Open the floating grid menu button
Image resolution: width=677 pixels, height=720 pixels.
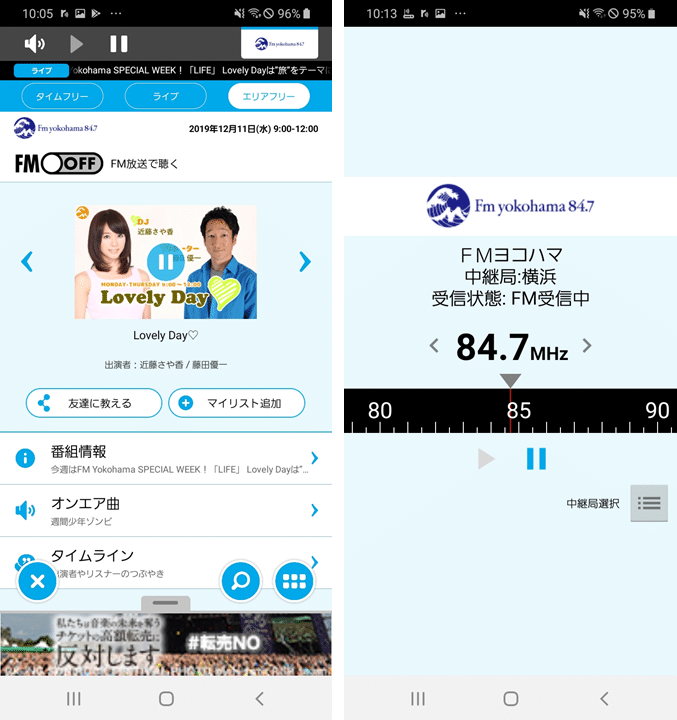tap(294, 581)
